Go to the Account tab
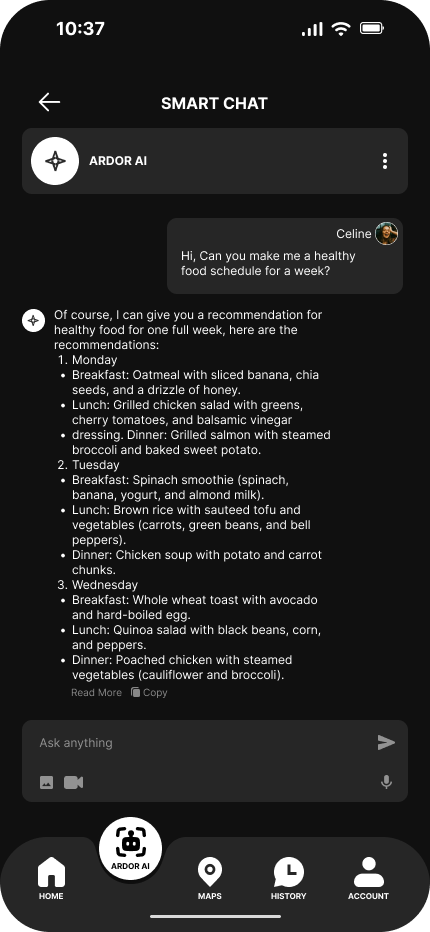The image size is (430, 932). pos(368,879)
